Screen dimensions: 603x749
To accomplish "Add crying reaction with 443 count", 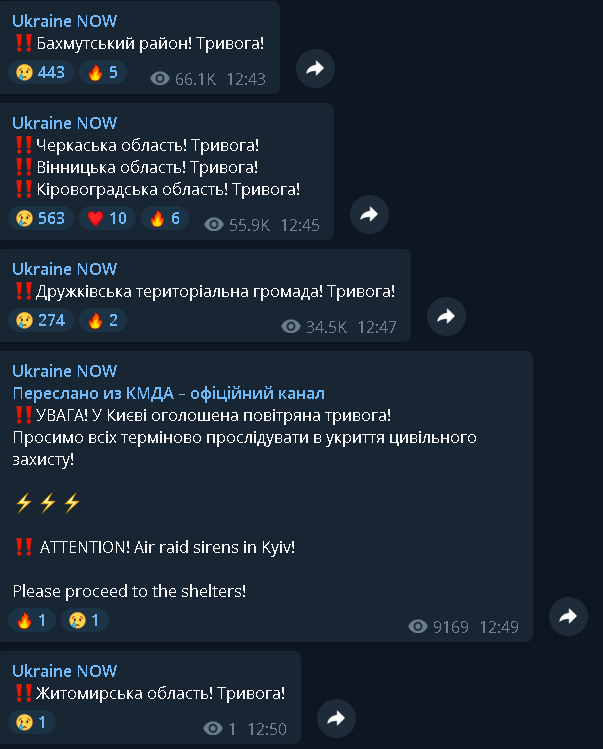I will 40,72.
